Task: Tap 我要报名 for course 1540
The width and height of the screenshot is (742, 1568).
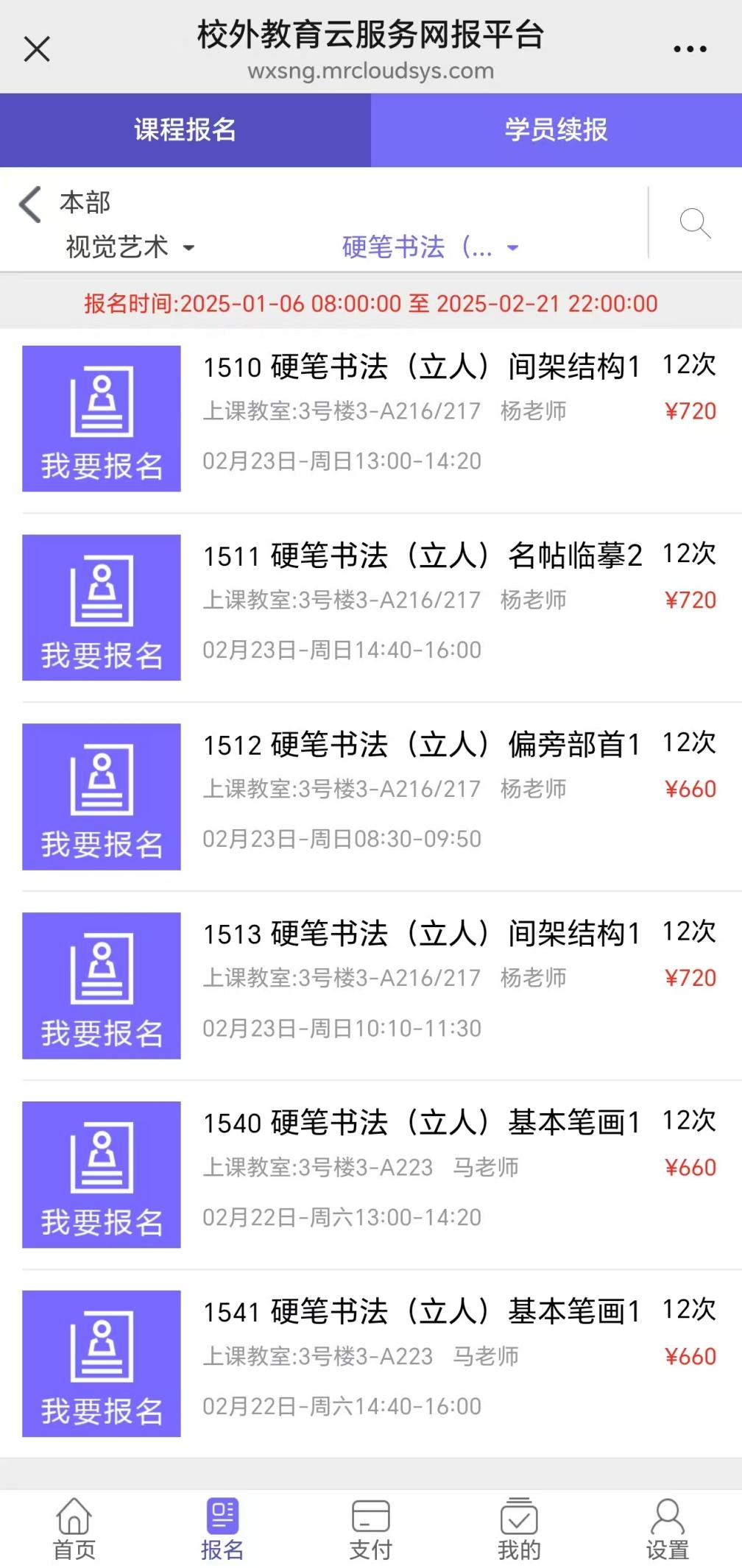Action: [x=102, y=1174]
